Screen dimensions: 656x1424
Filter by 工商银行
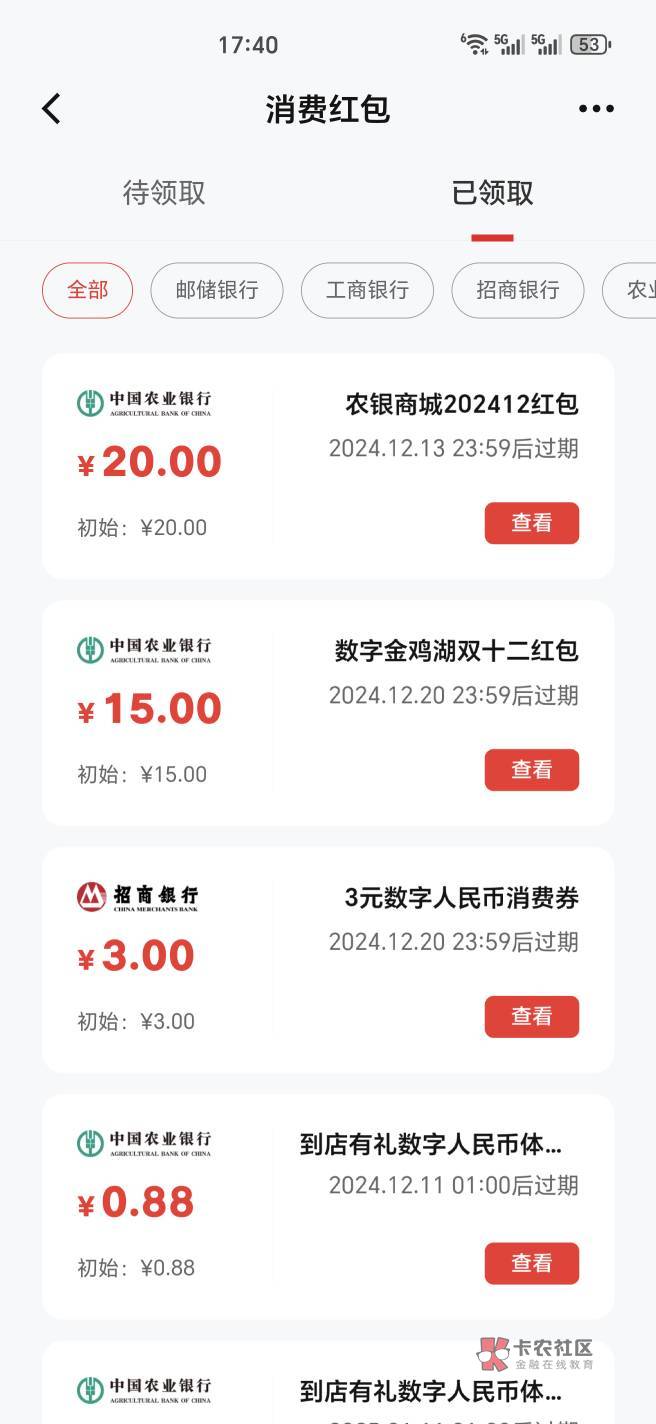pyautogui.click(x=367, y=290)
